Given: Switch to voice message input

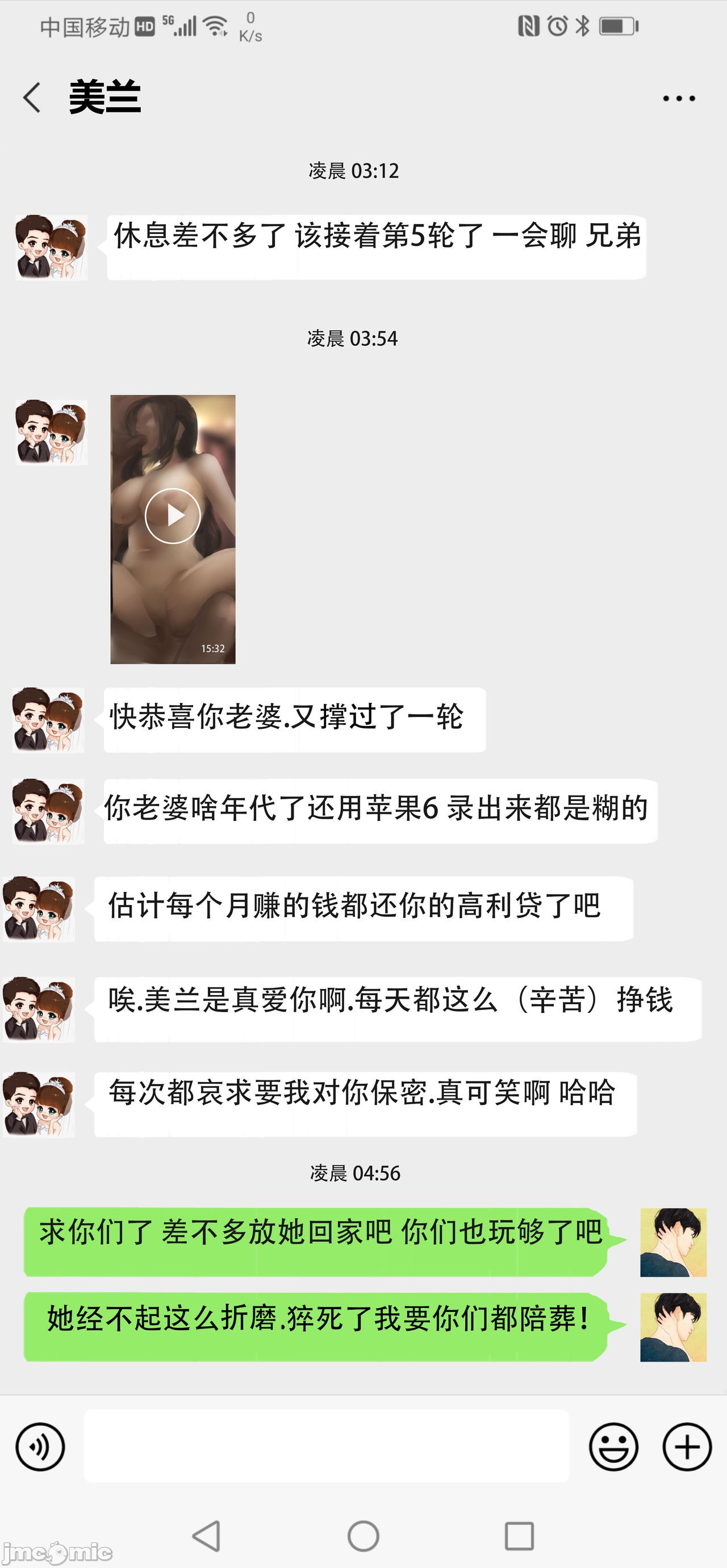Looking at the screenshot, I should (x=40, y=1447).
